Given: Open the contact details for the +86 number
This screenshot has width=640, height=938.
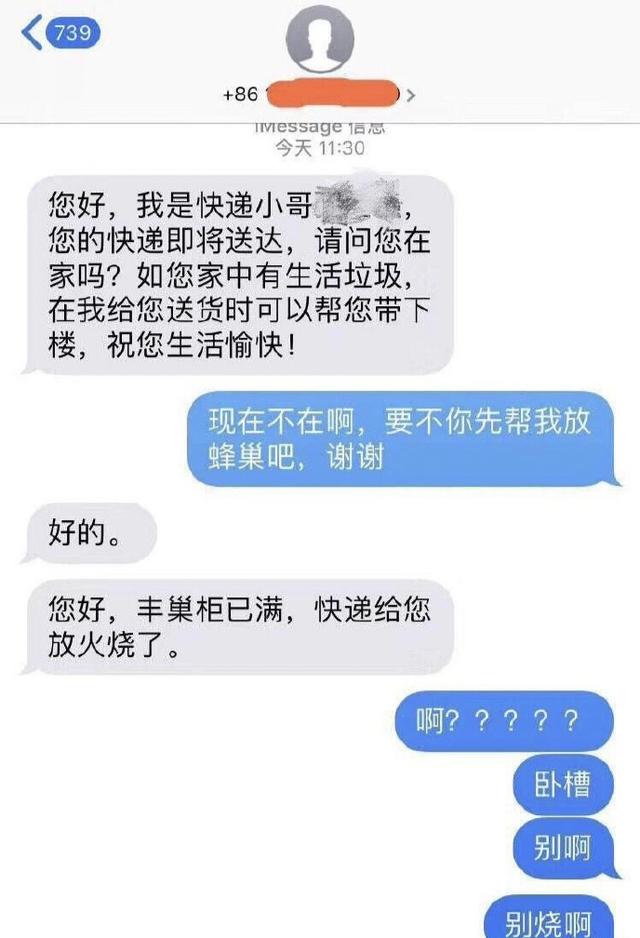Looking at the screenshot, I should tap(319, 95).
